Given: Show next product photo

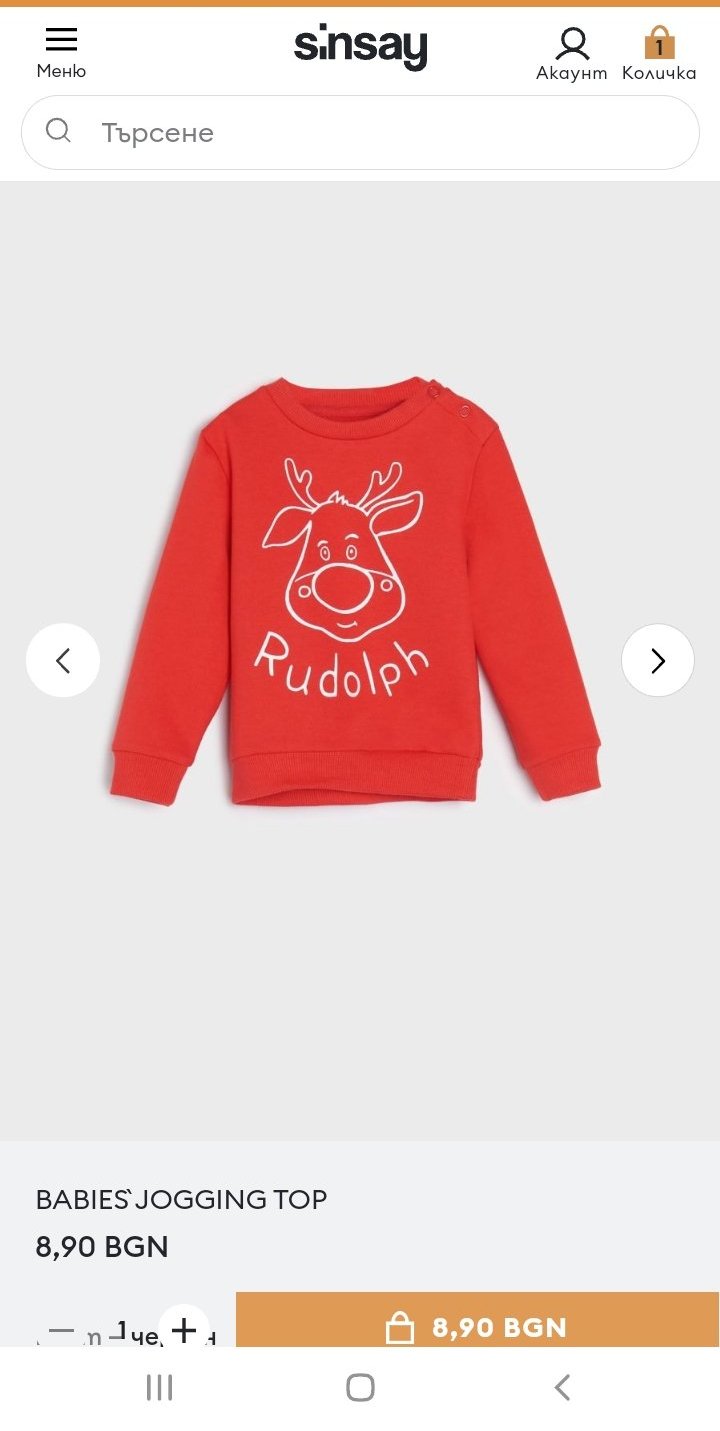Looking at the screenshot, I should 657,660.
